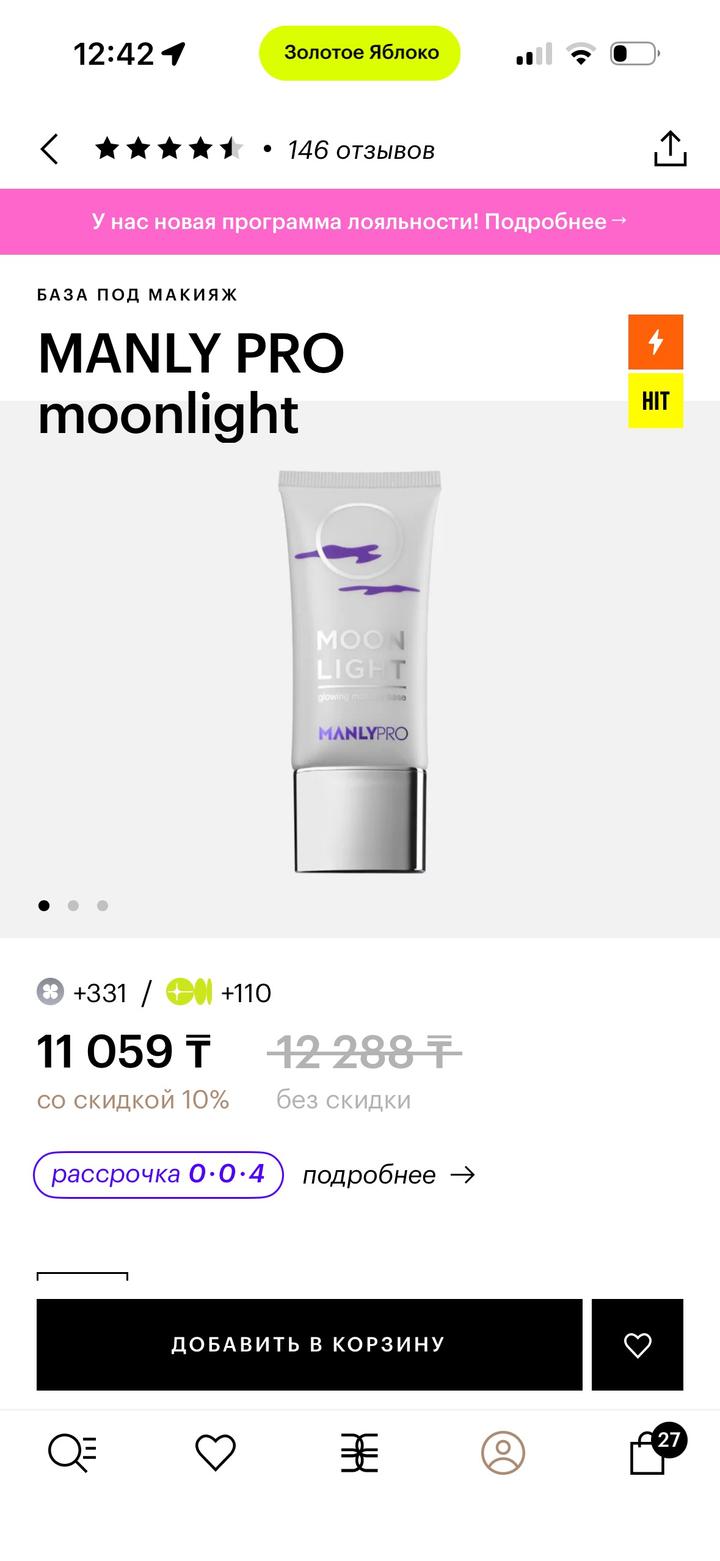Screen dimensions: 720x1561
Task: Open the loyalty program banner Подробнее
Action: click(x=360, y=221)
